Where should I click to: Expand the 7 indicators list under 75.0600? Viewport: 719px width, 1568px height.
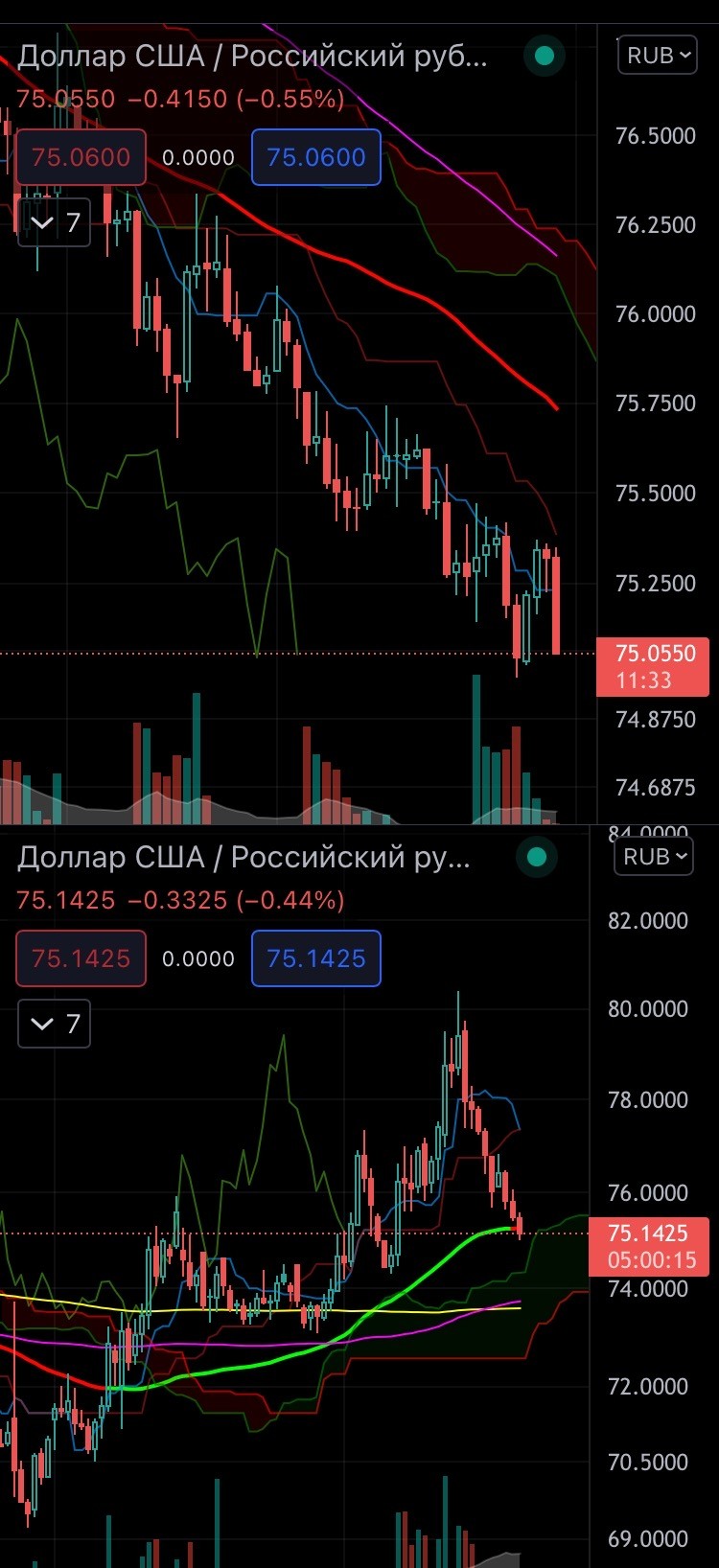pyautogui.click(x=55, y=222)
